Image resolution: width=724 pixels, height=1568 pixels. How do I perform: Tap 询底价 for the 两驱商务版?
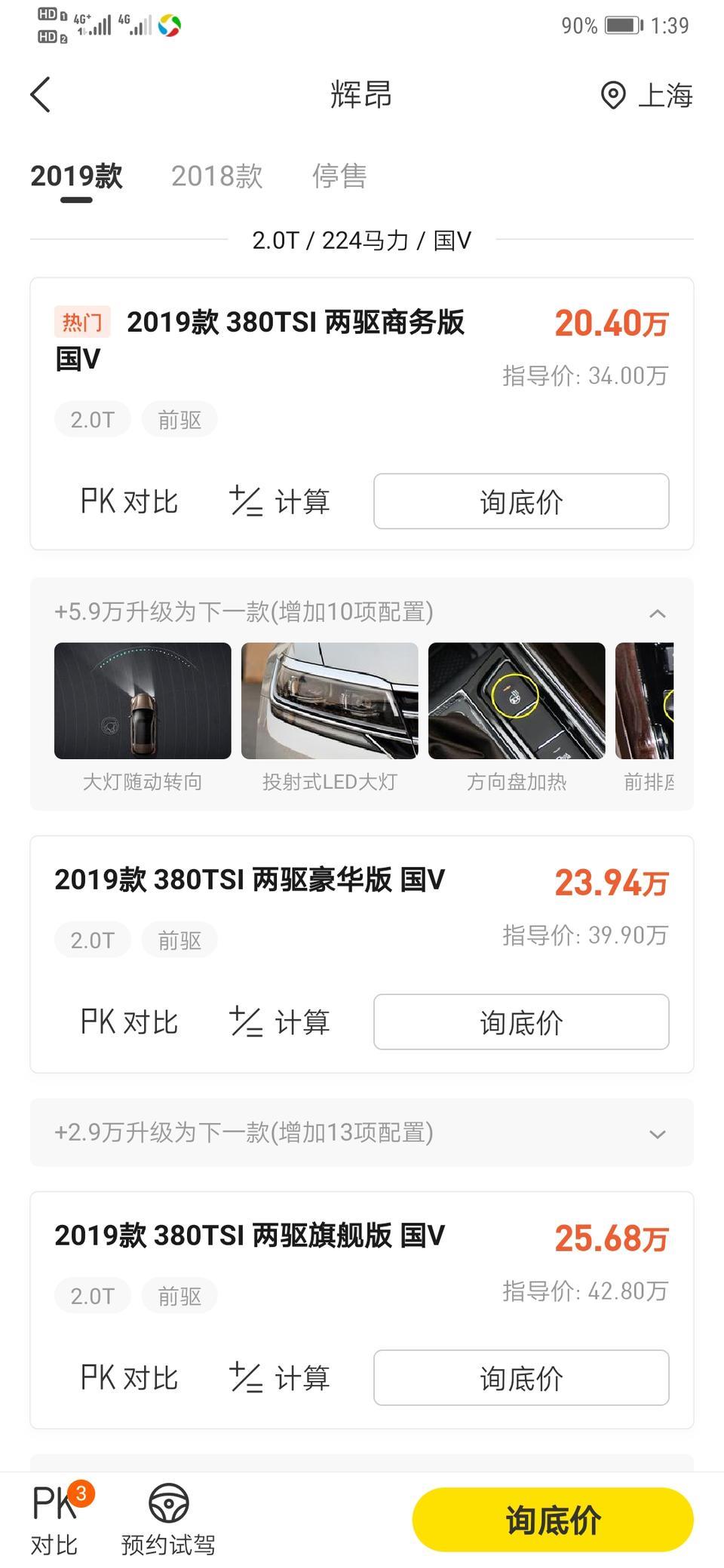pos(521,501)
